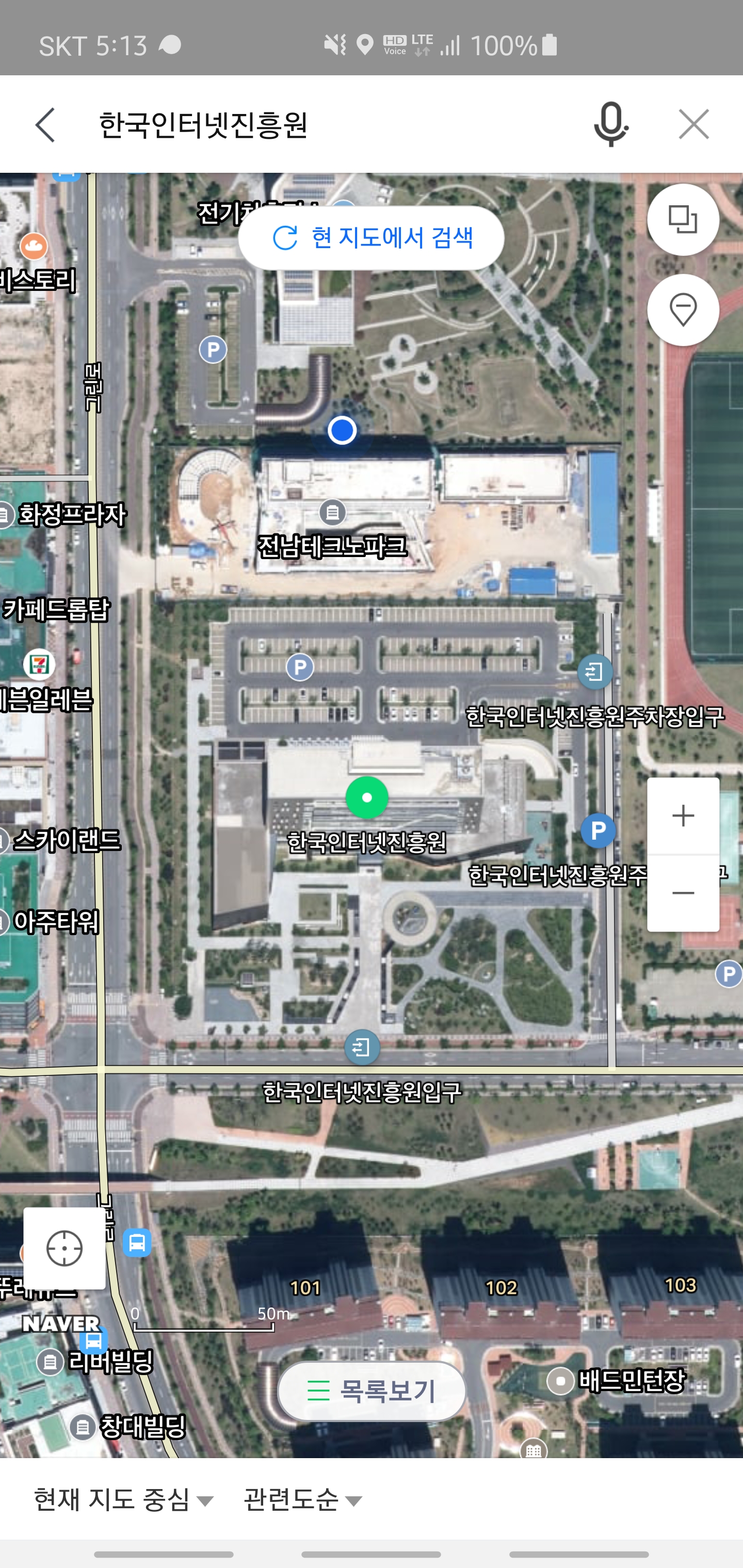Screen dimensions: 743x1568
Task: Select the green 한국인터넷진흥원 marker
Action: coord(367,797)
